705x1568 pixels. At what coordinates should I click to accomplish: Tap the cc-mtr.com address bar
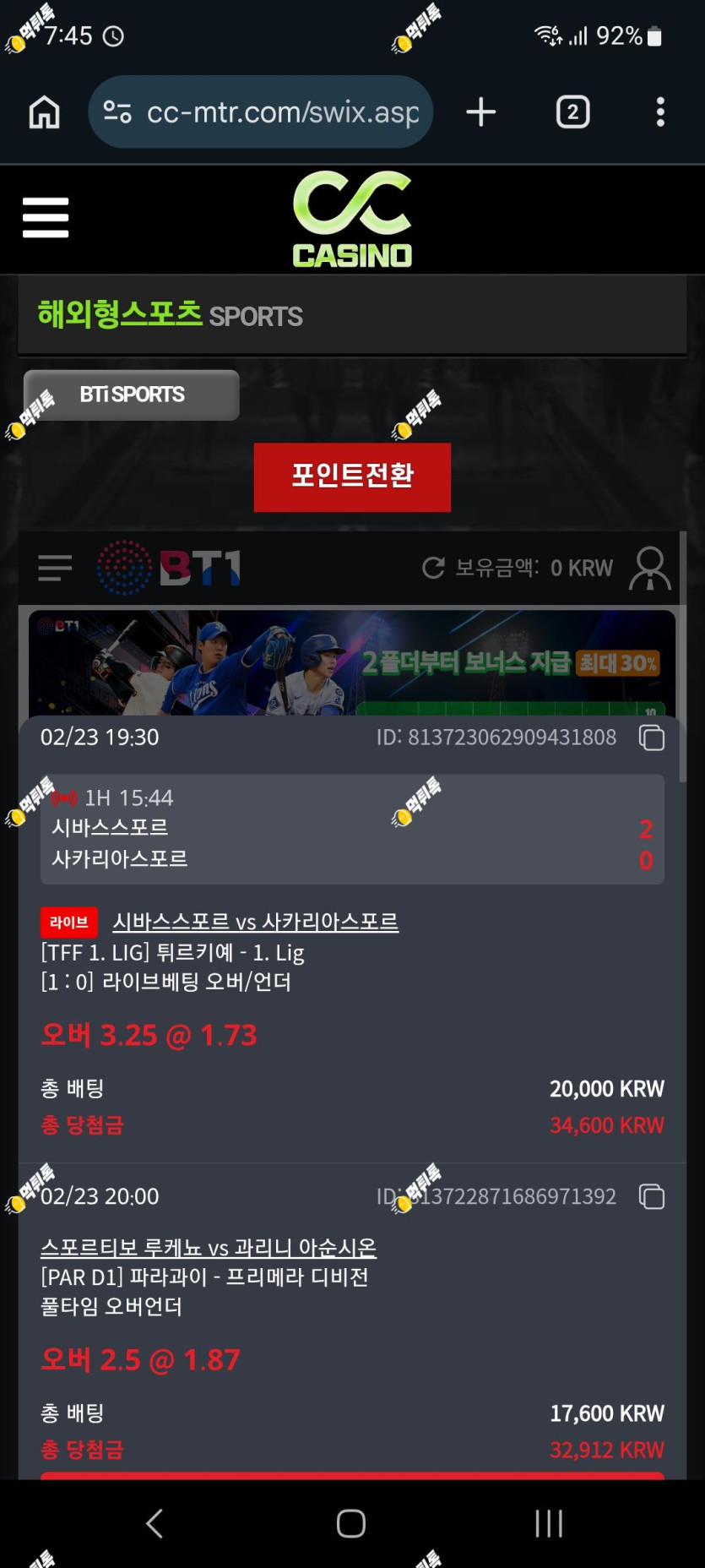(x=260, y=112)
